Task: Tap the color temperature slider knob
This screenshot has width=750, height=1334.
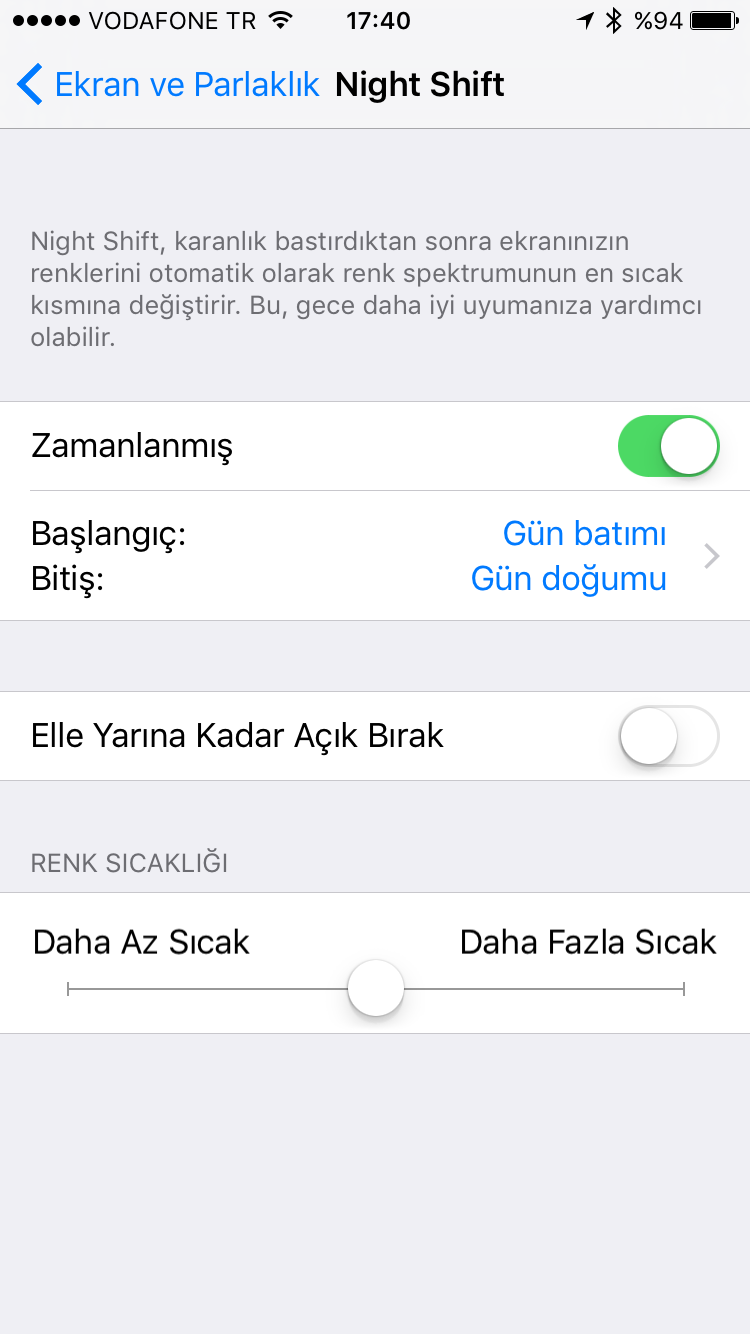Action: [x=376, y=988]
